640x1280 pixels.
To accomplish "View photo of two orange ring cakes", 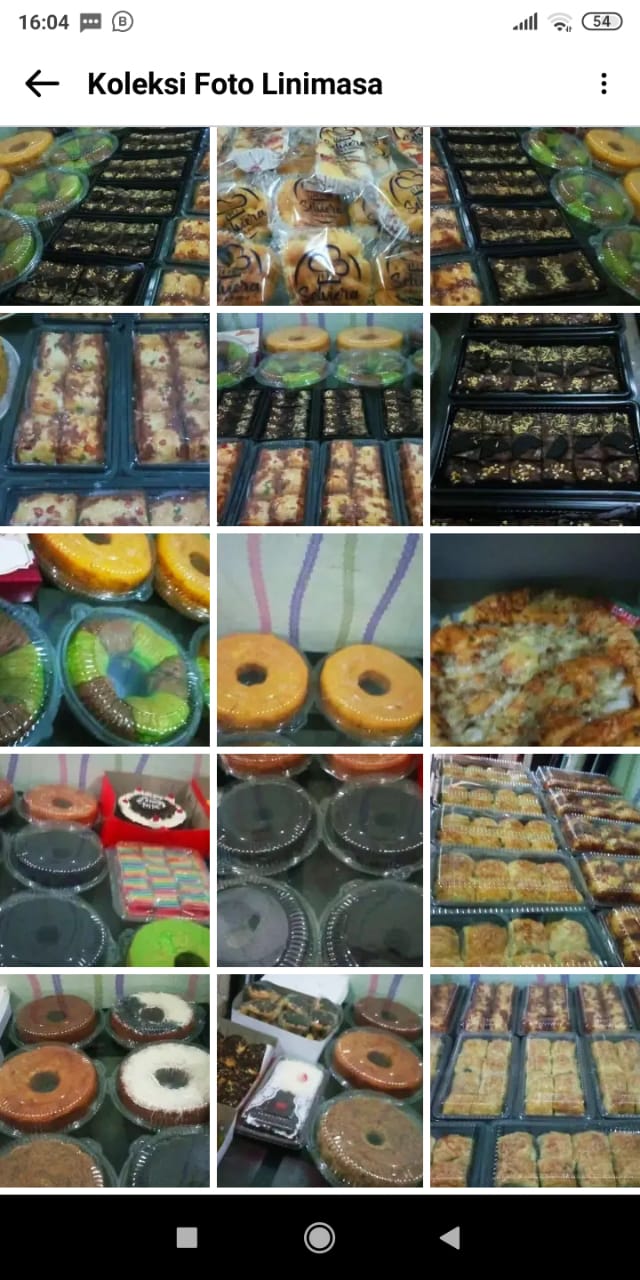I will (x=320, y=640).
